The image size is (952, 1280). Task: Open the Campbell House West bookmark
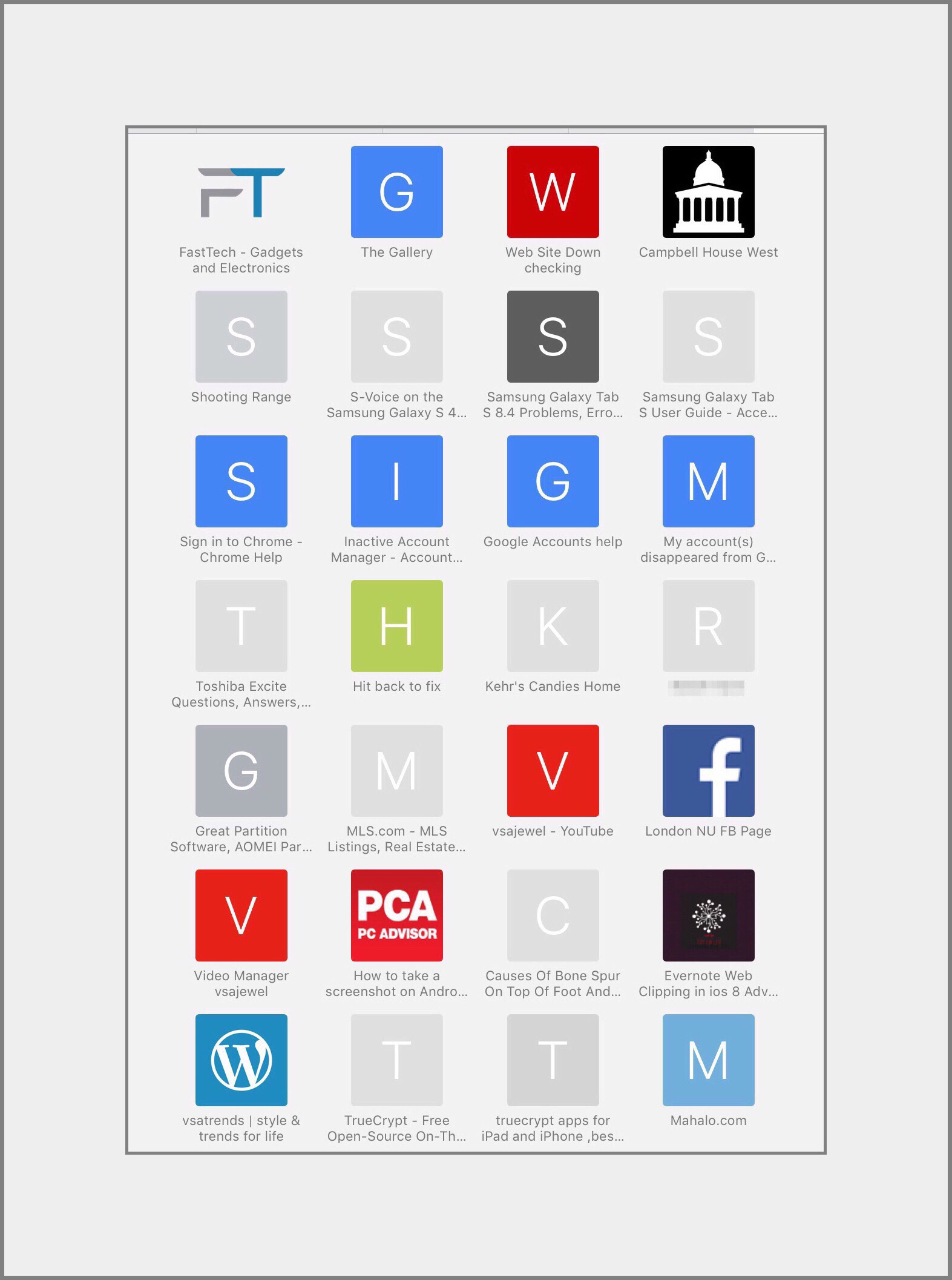tap(708, 193)
